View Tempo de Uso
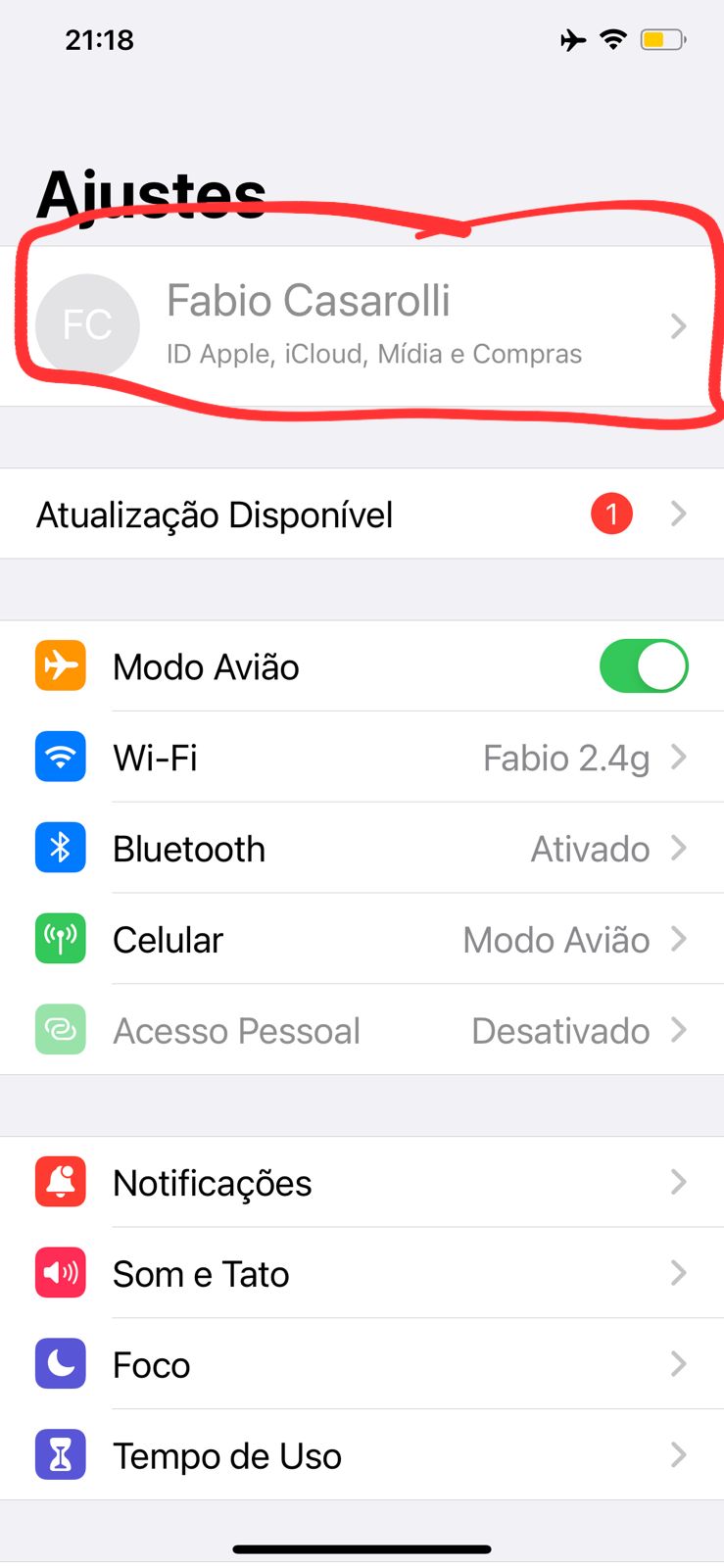Screen dimensions: 724x1568 (361, 1456)
